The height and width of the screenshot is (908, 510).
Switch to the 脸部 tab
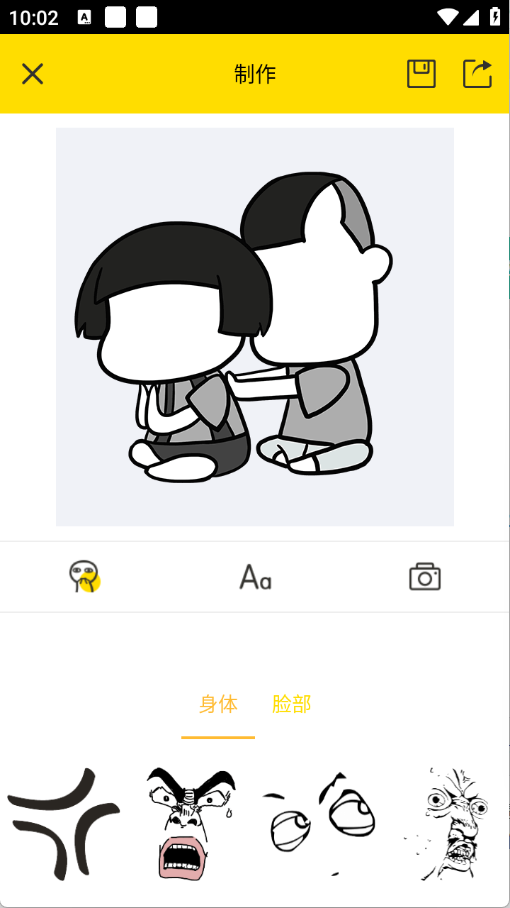point(292,705)
